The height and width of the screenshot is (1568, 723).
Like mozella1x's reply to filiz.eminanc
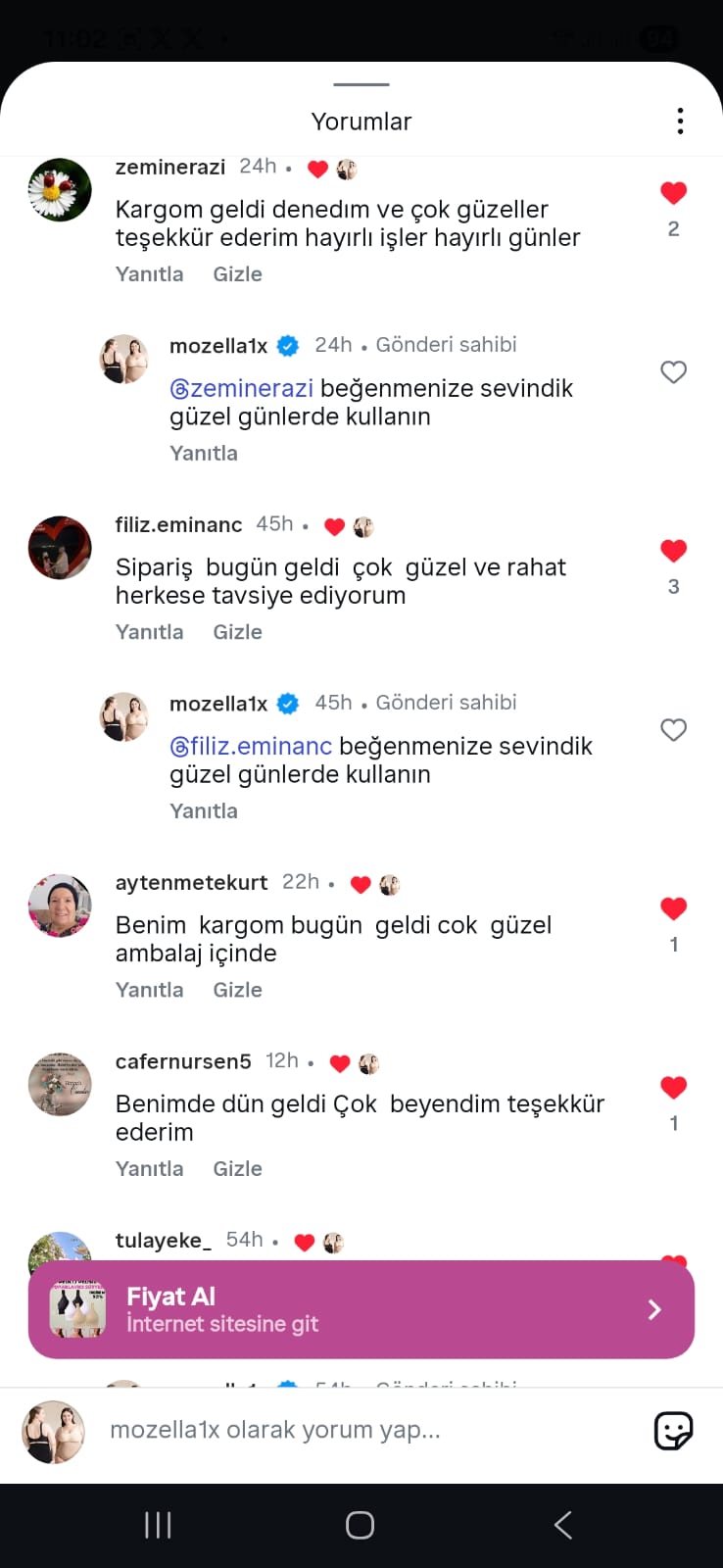(673, 730)
